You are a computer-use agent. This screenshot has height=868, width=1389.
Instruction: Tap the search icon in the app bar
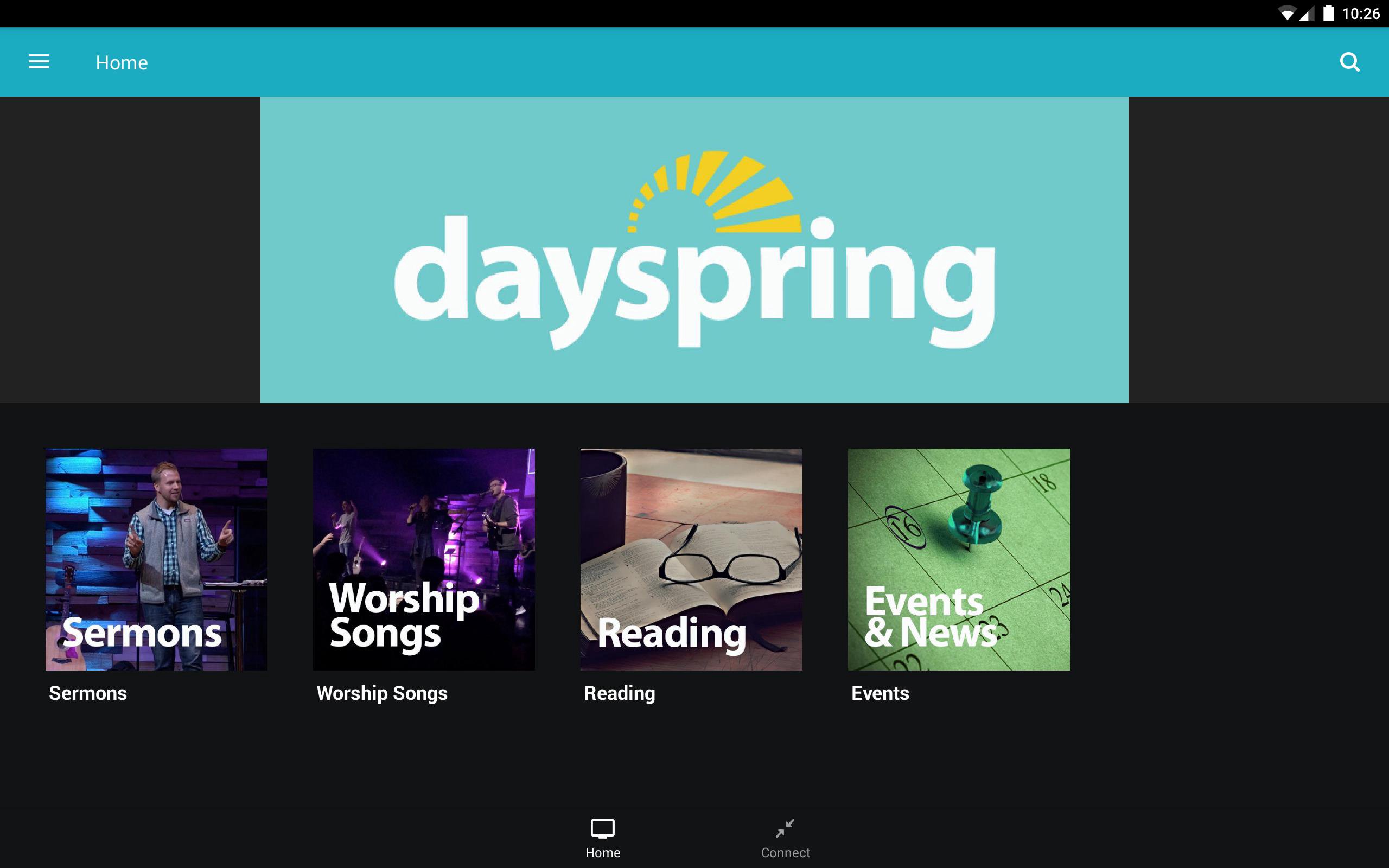click(x=1349, y=62)
